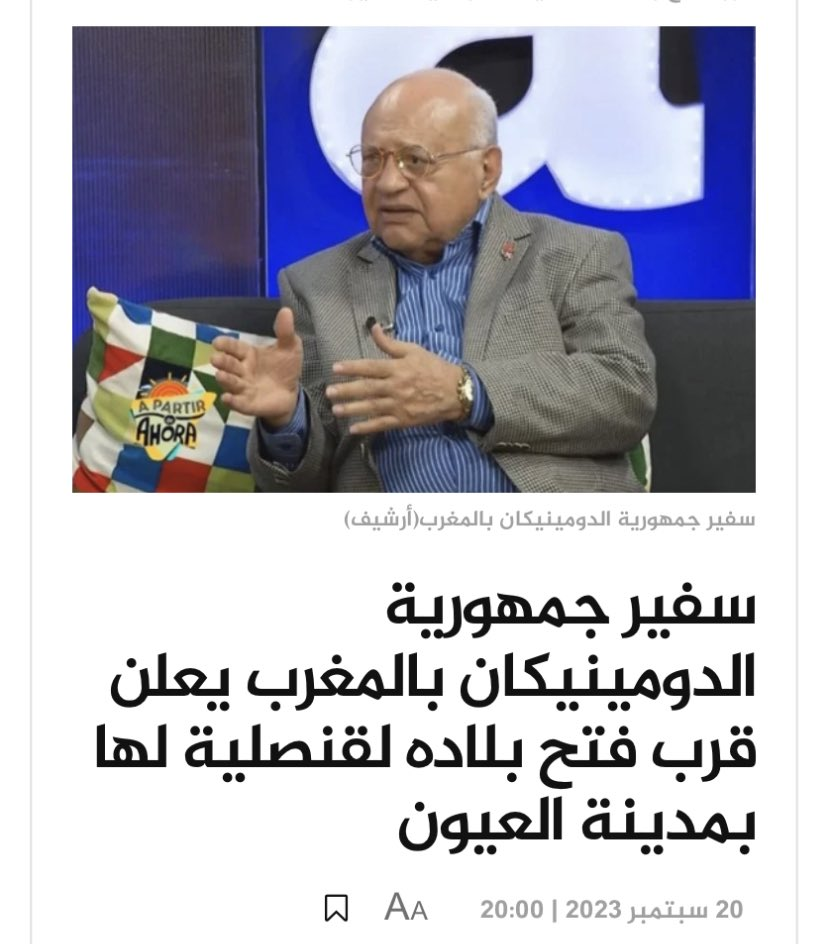The image size is (828, 944).
Task: Bookmark this article
Action: 336,908
